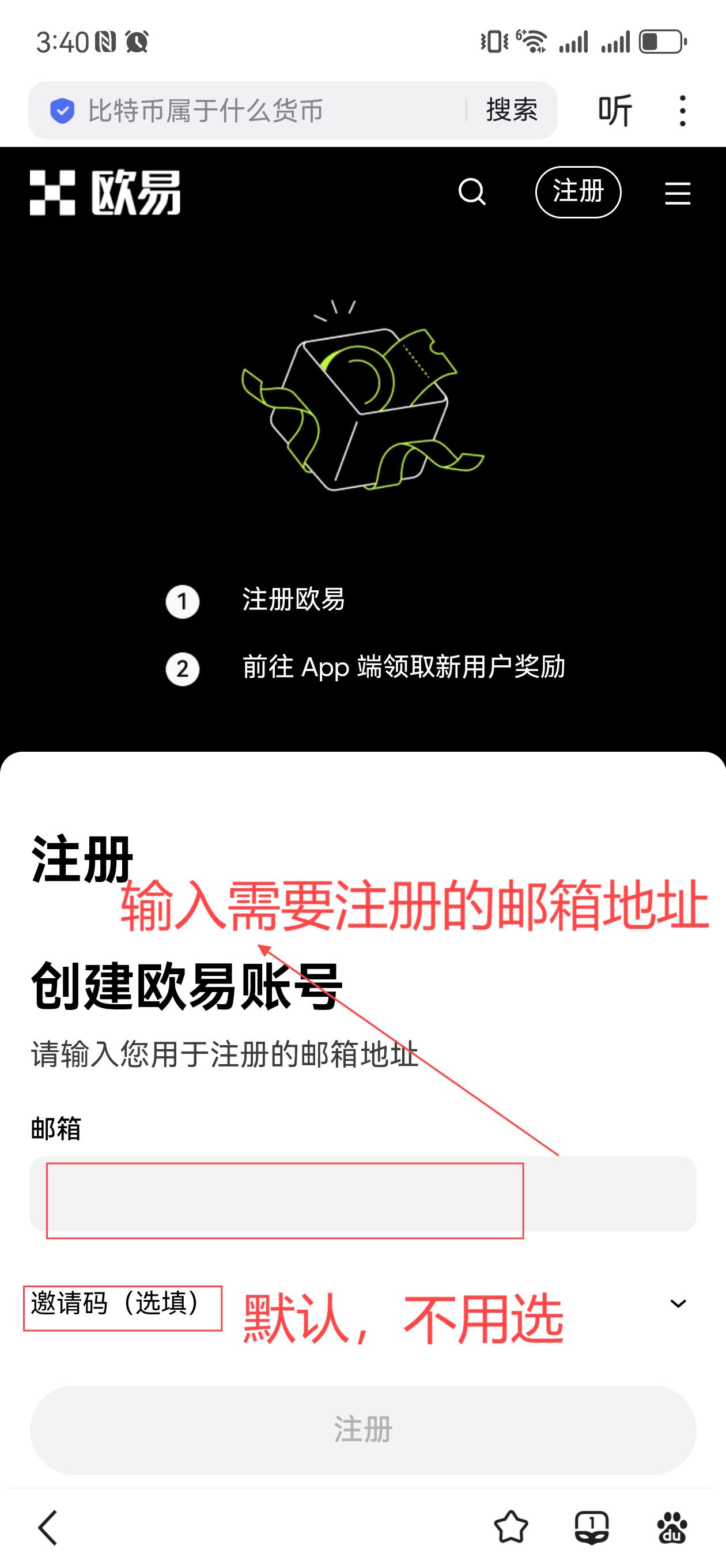
Task: Expand the 邀请码（选填） section
Action: (x=678, y=1304)
